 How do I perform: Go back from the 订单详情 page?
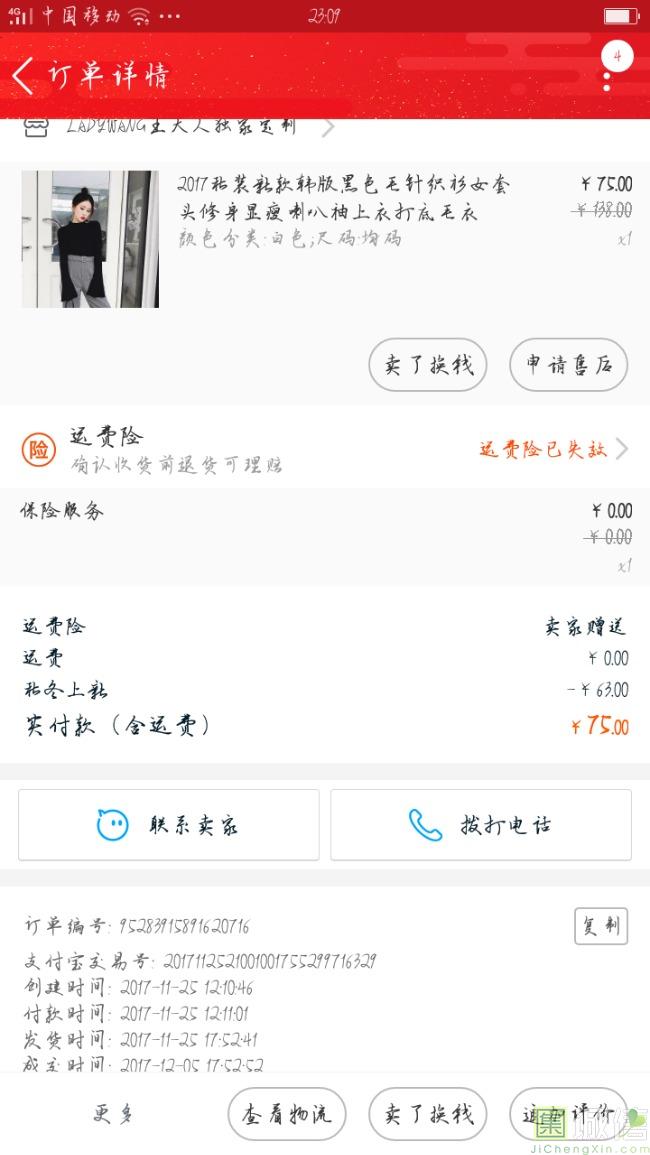(24, 76)
